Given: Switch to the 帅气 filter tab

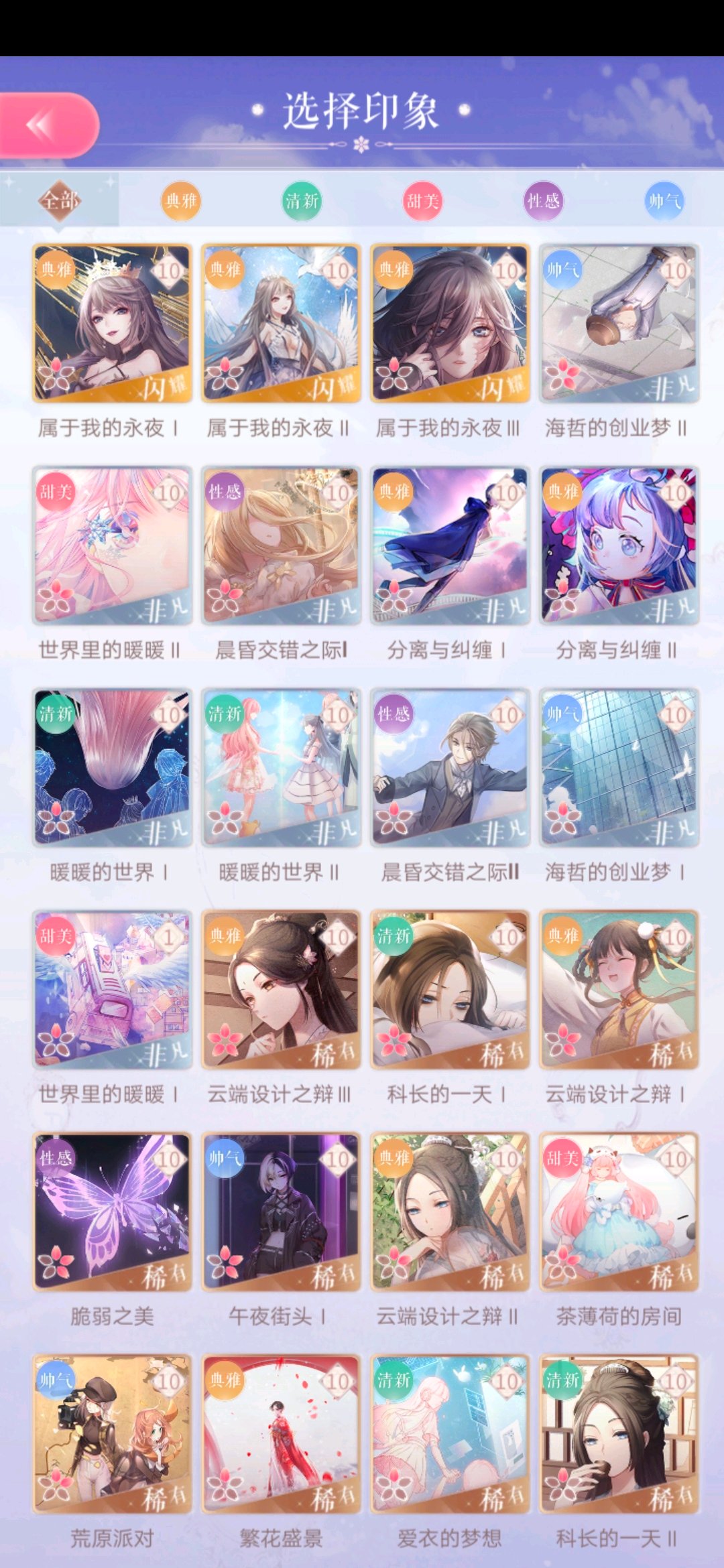Looking at the screenshot, I should (x=664, y=200).
